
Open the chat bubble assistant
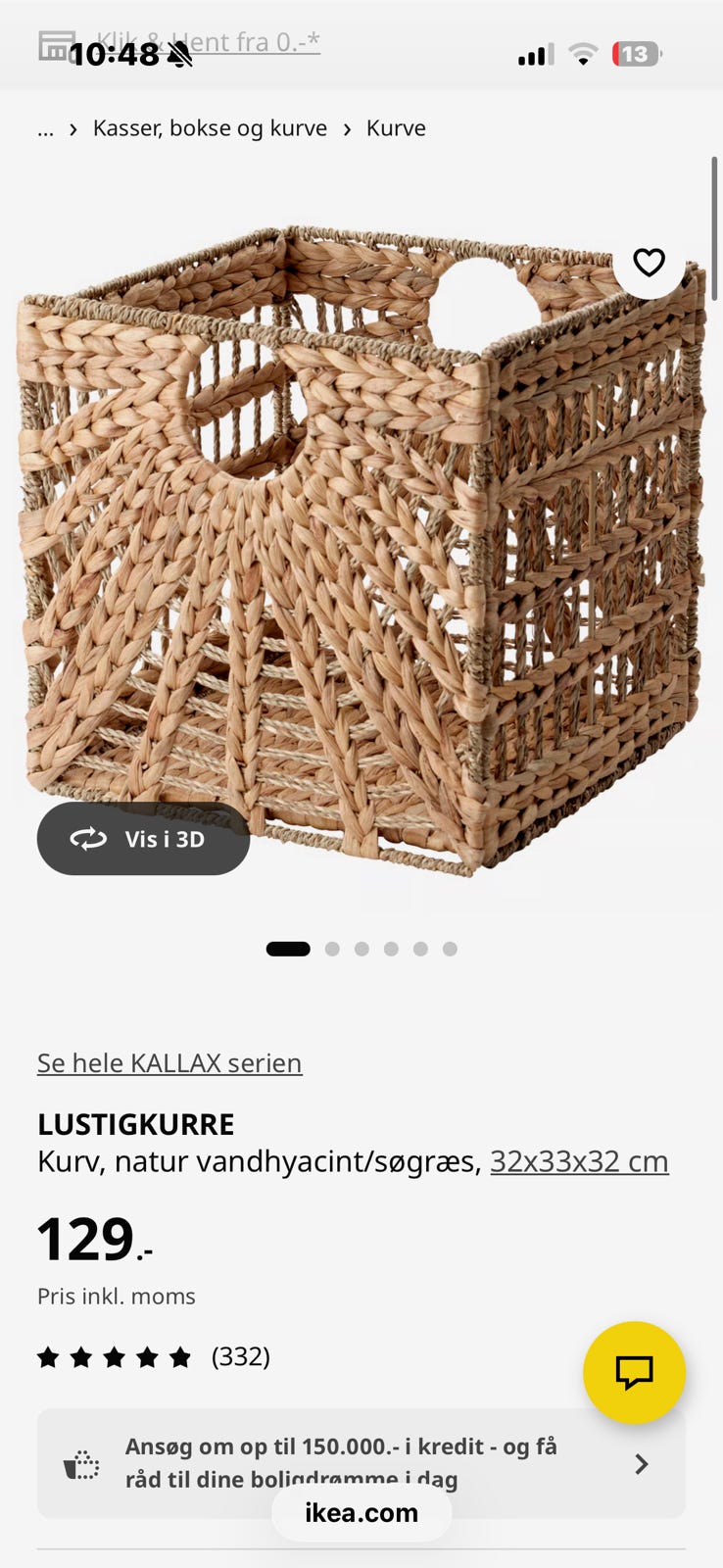[x=635, y=1373]
